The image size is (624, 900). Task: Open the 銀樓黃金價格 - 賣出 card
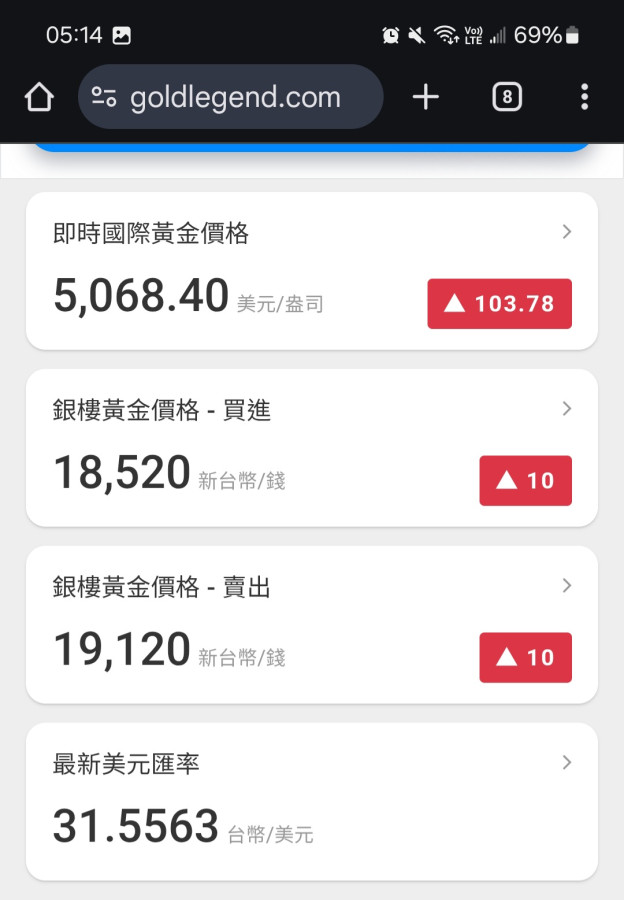click(x=311, y=624)
